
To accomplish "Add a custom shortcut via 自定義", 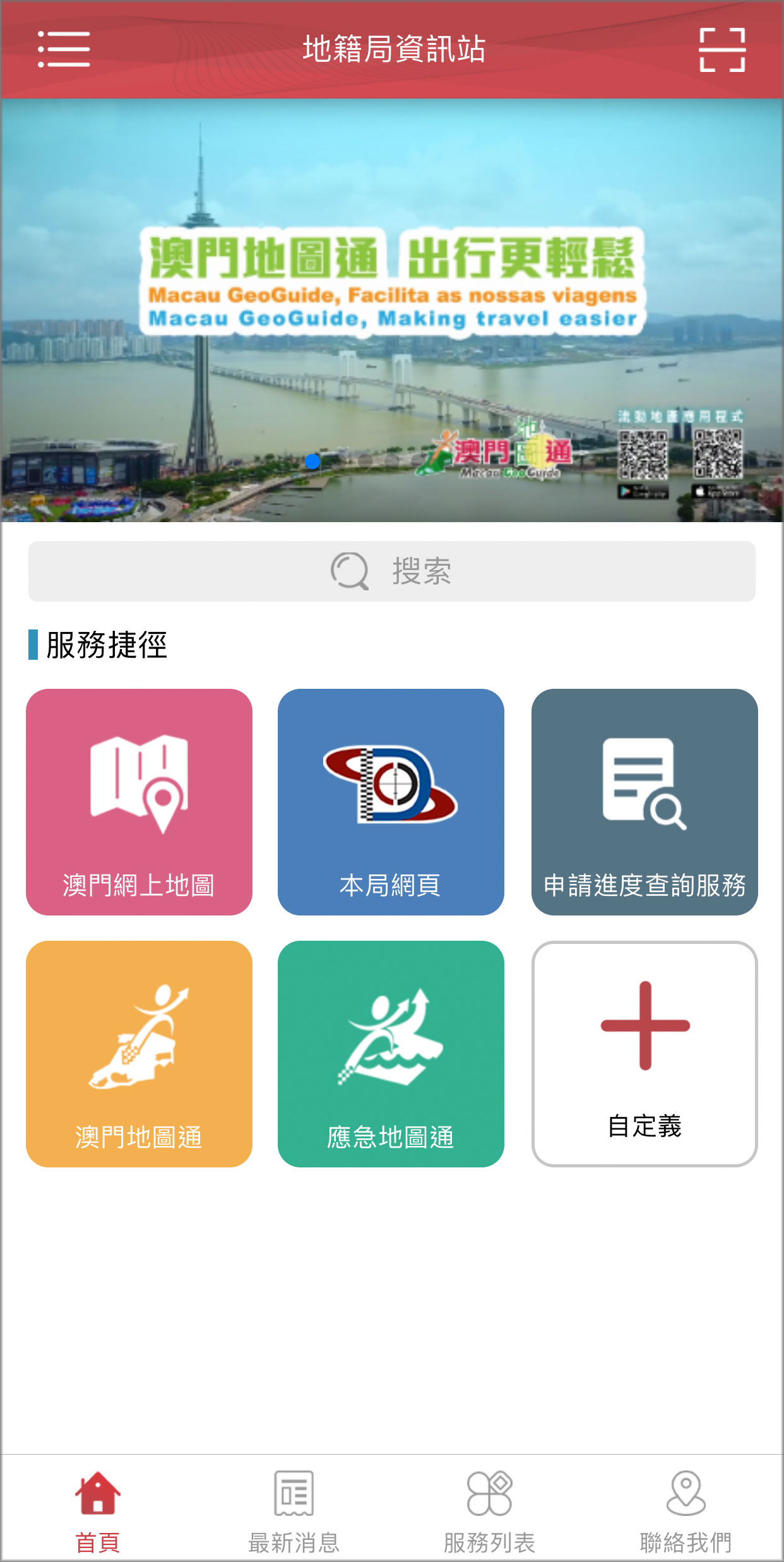I will coord(644,1054).
